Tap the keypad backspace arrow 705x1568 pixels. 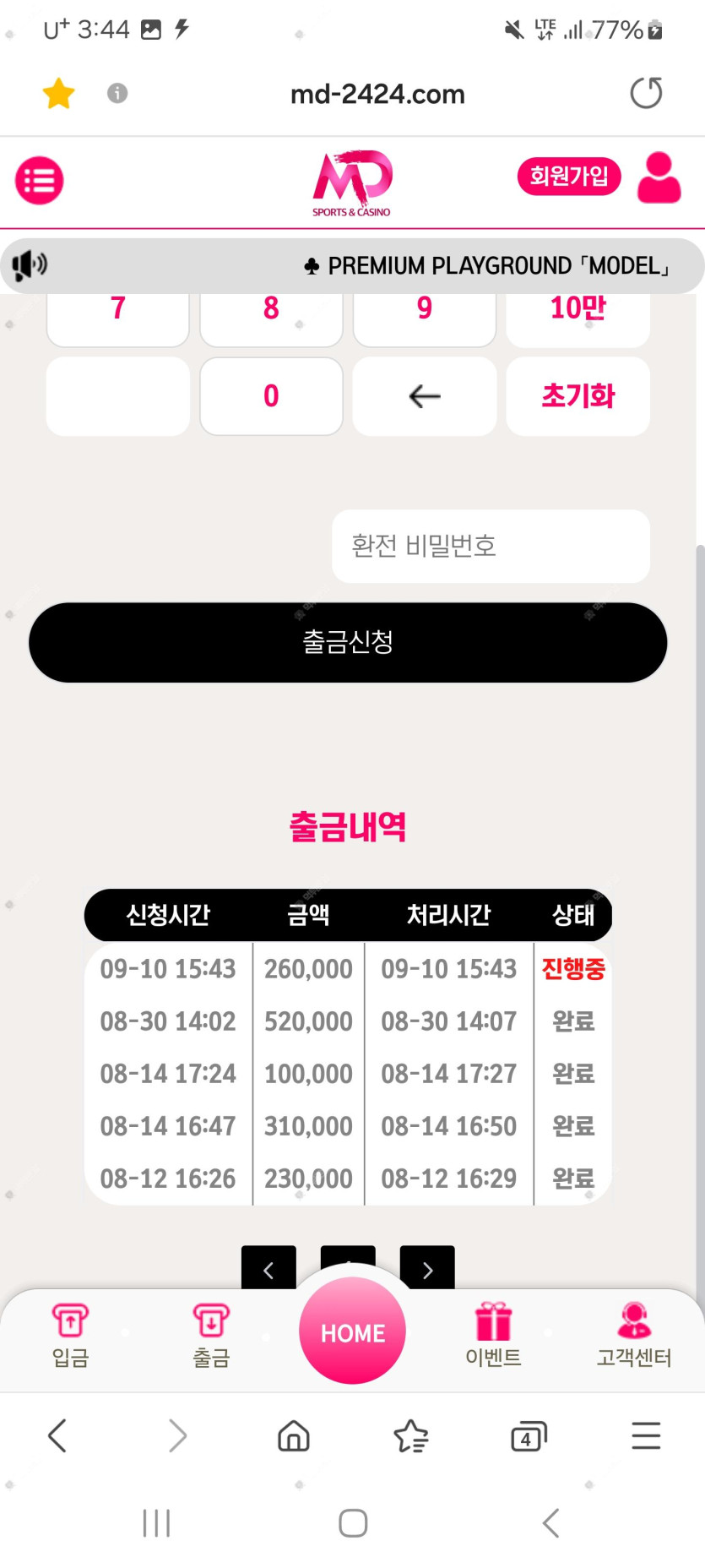424,395
